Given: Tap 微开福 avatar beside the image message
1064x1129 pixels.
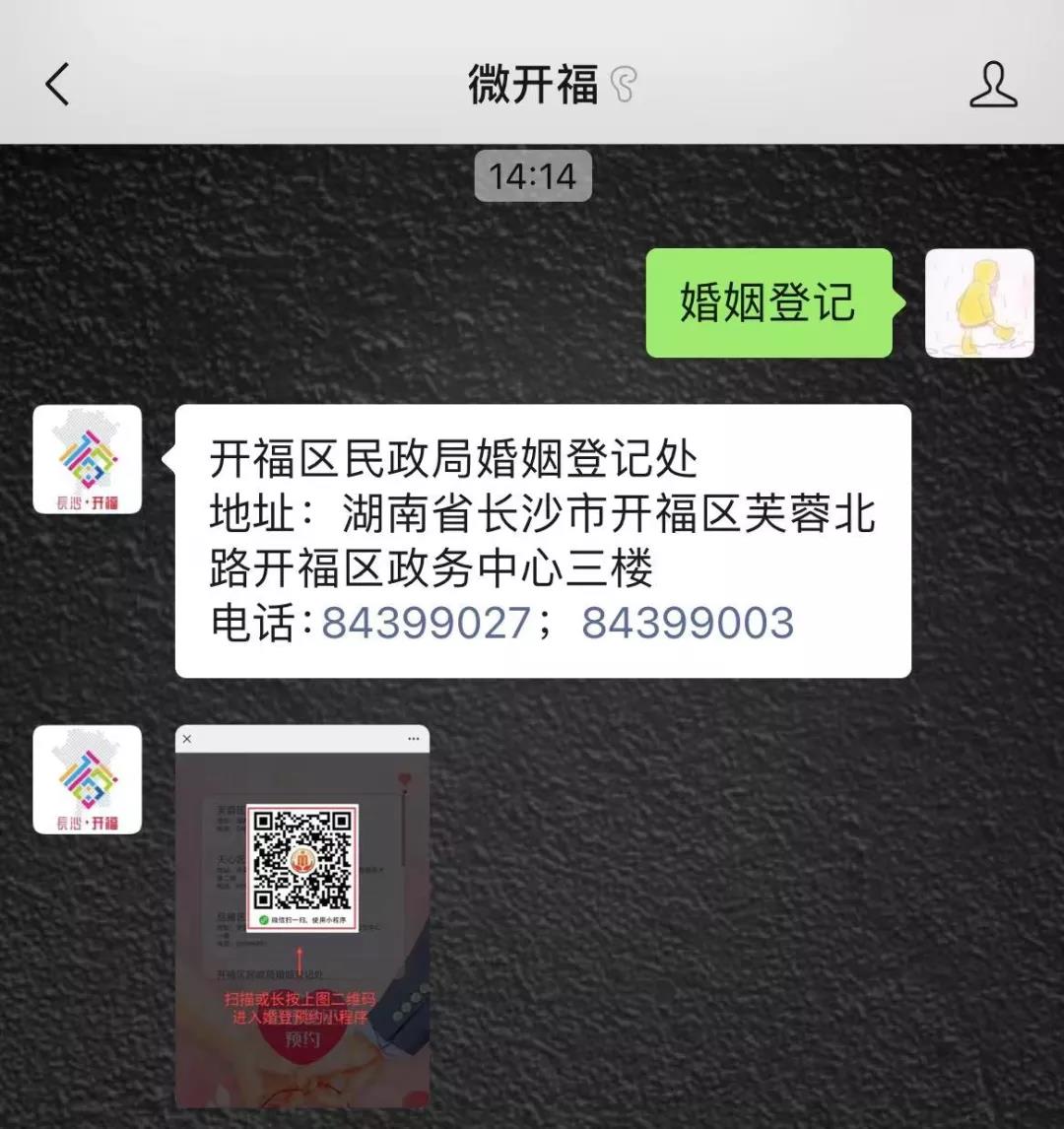Looking at the screenshot, I should click(88, 779).
